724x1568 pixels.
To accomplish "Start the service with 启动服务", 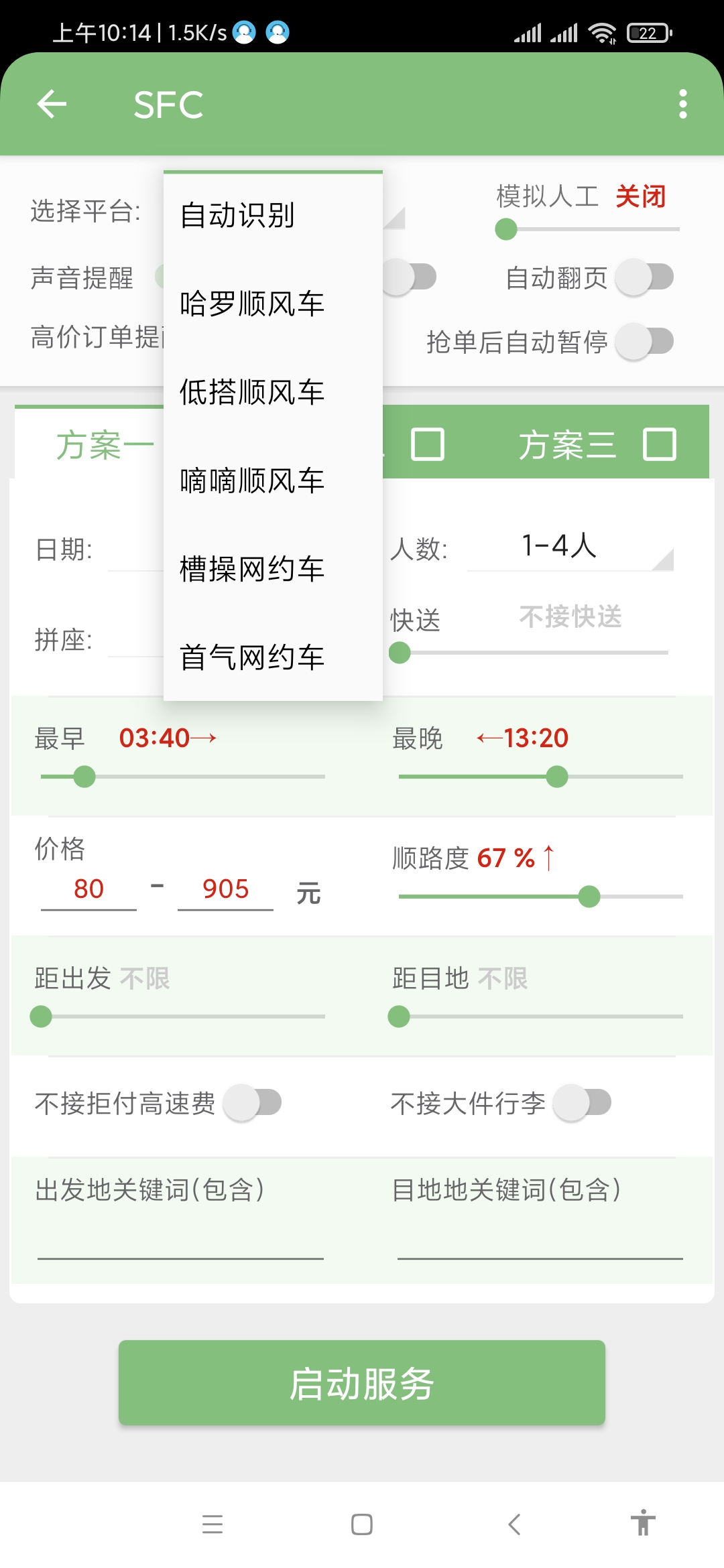I will 362,1383.
